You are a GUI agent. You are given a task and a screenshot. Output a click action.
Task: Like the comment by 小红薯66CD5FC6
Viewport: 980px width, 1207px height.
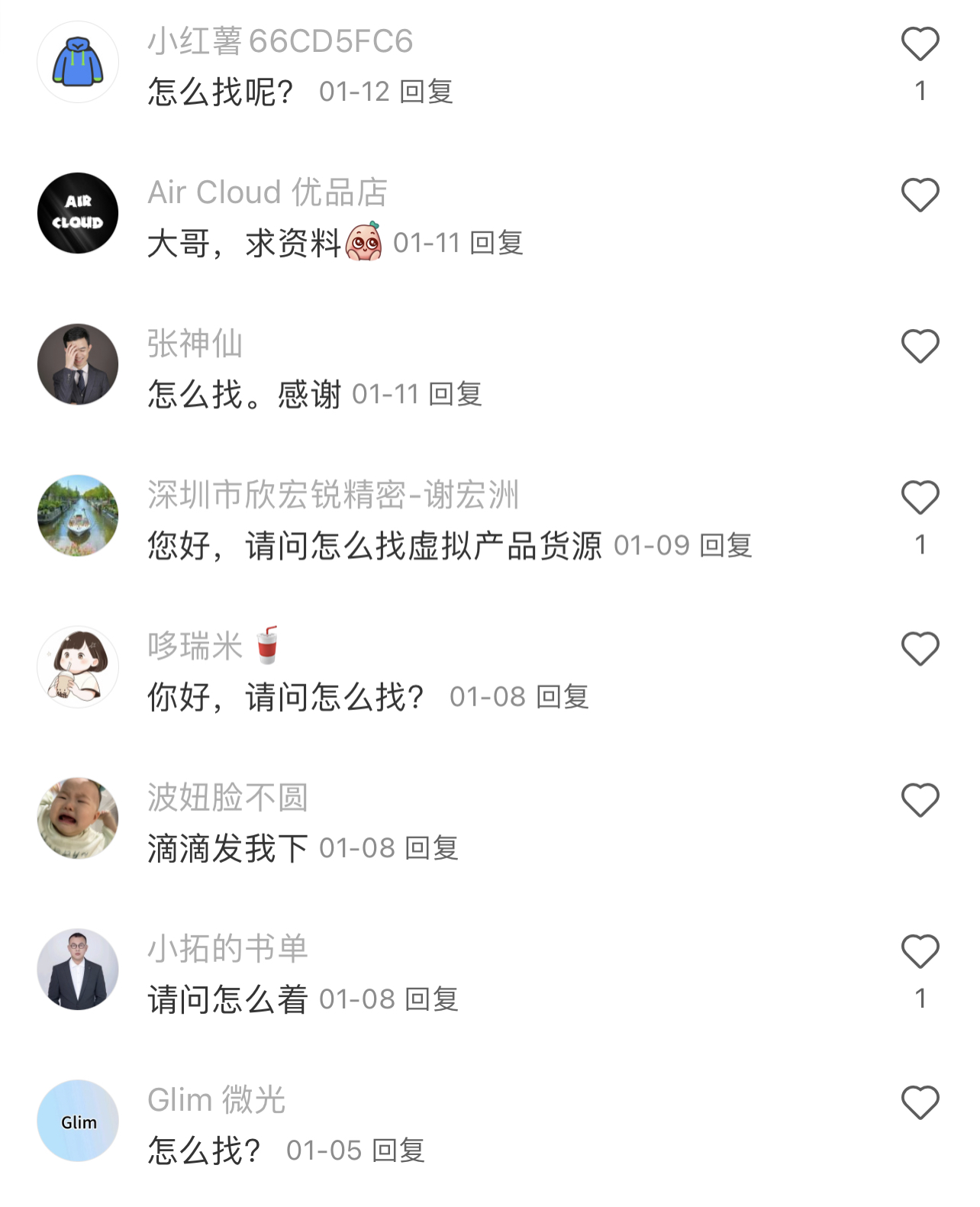click(x=920, y=44)
